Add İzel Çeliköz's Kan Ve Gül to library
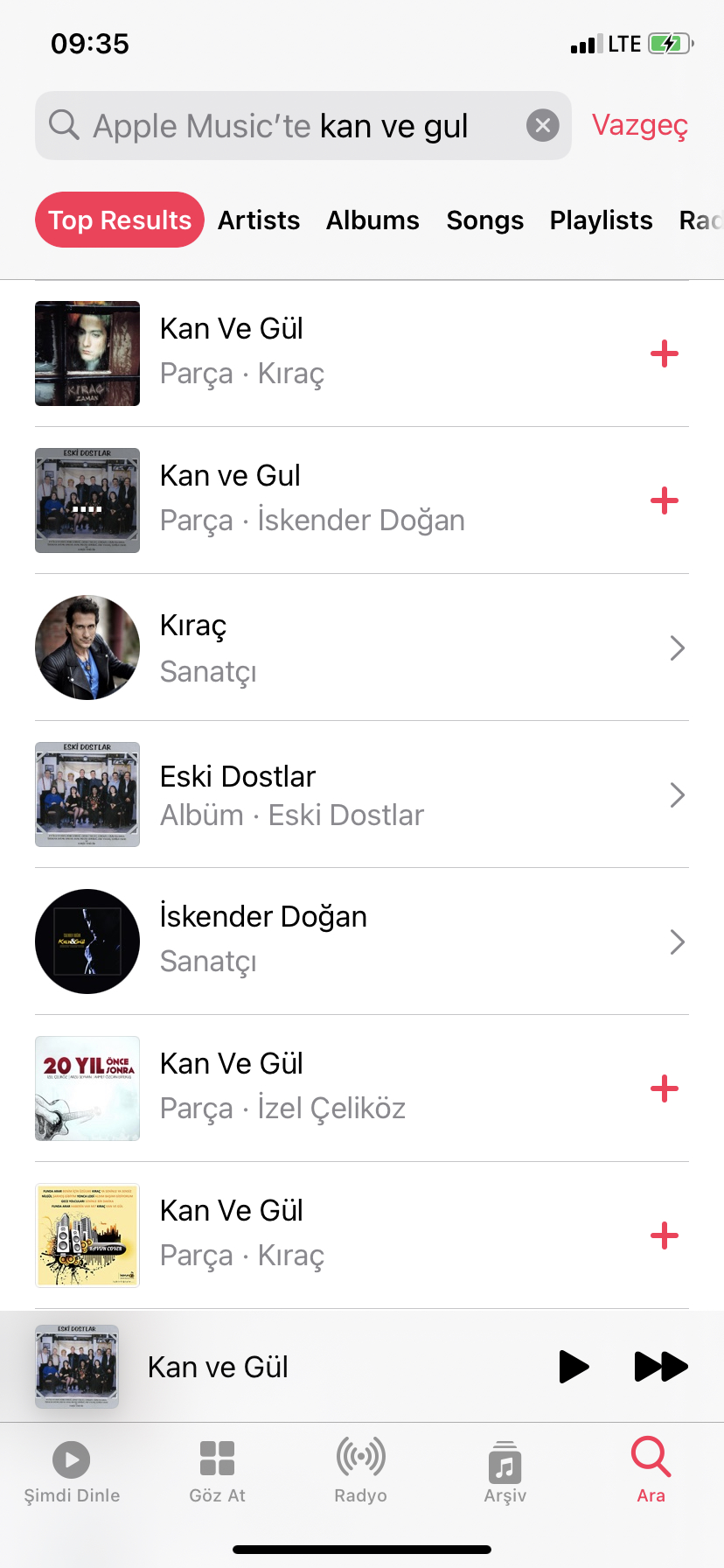This screenshot has height=1568, width=724. point(665,1088)
